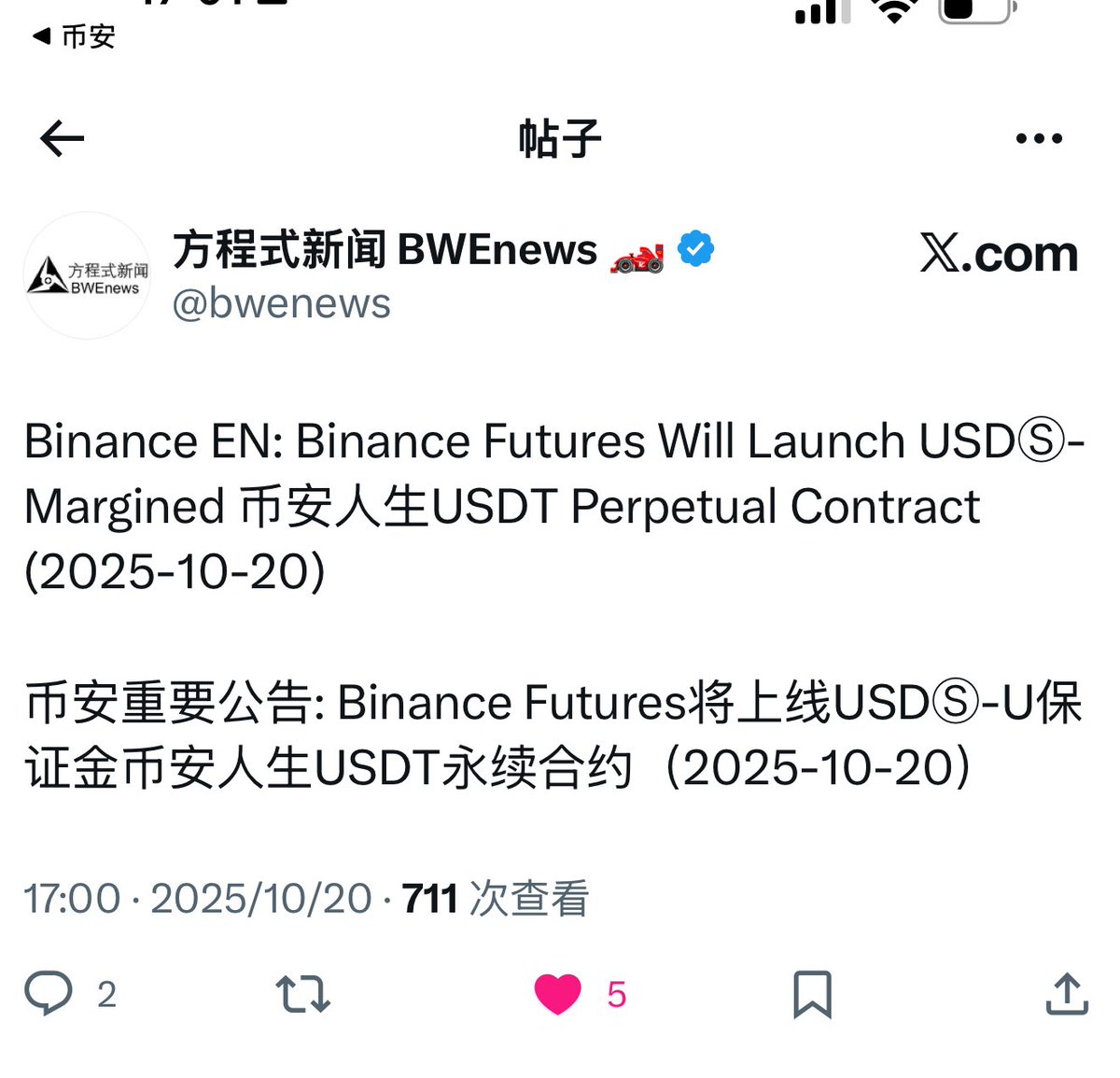Screen dimensions: 1120x1078
Task: Share this post
Action: (1067, 994)
